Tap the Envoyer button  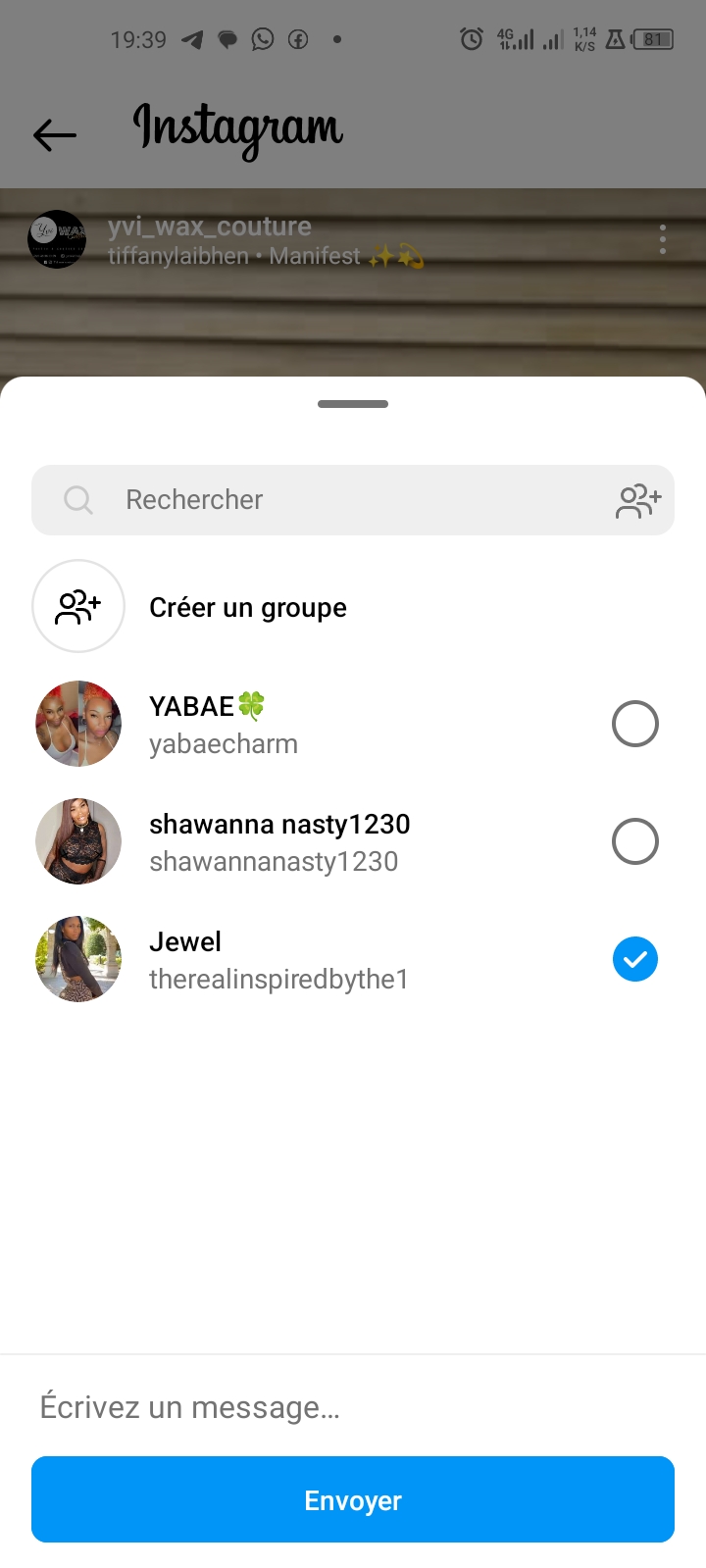[x=353, y=1499]
